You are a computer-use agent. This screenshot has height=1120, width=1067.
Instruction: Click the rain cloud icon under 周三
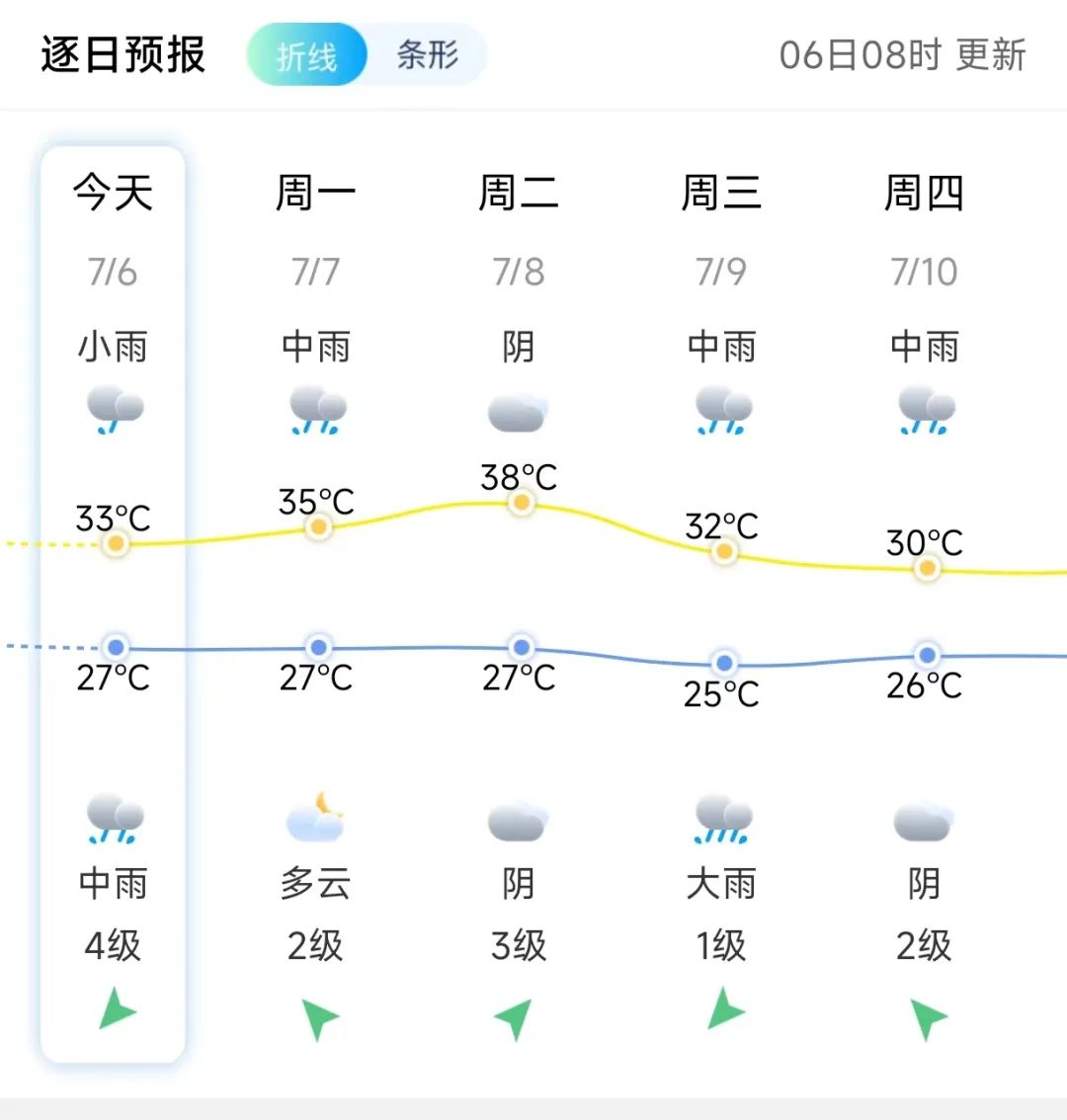tap(724, 410)
